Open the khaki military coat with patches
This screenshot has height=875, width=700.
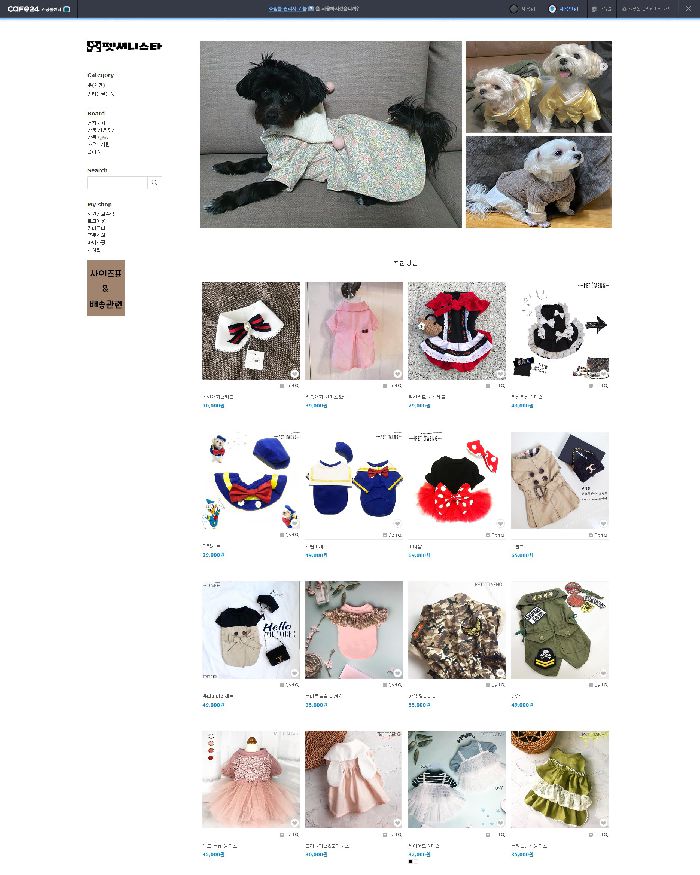click(559, 630)
